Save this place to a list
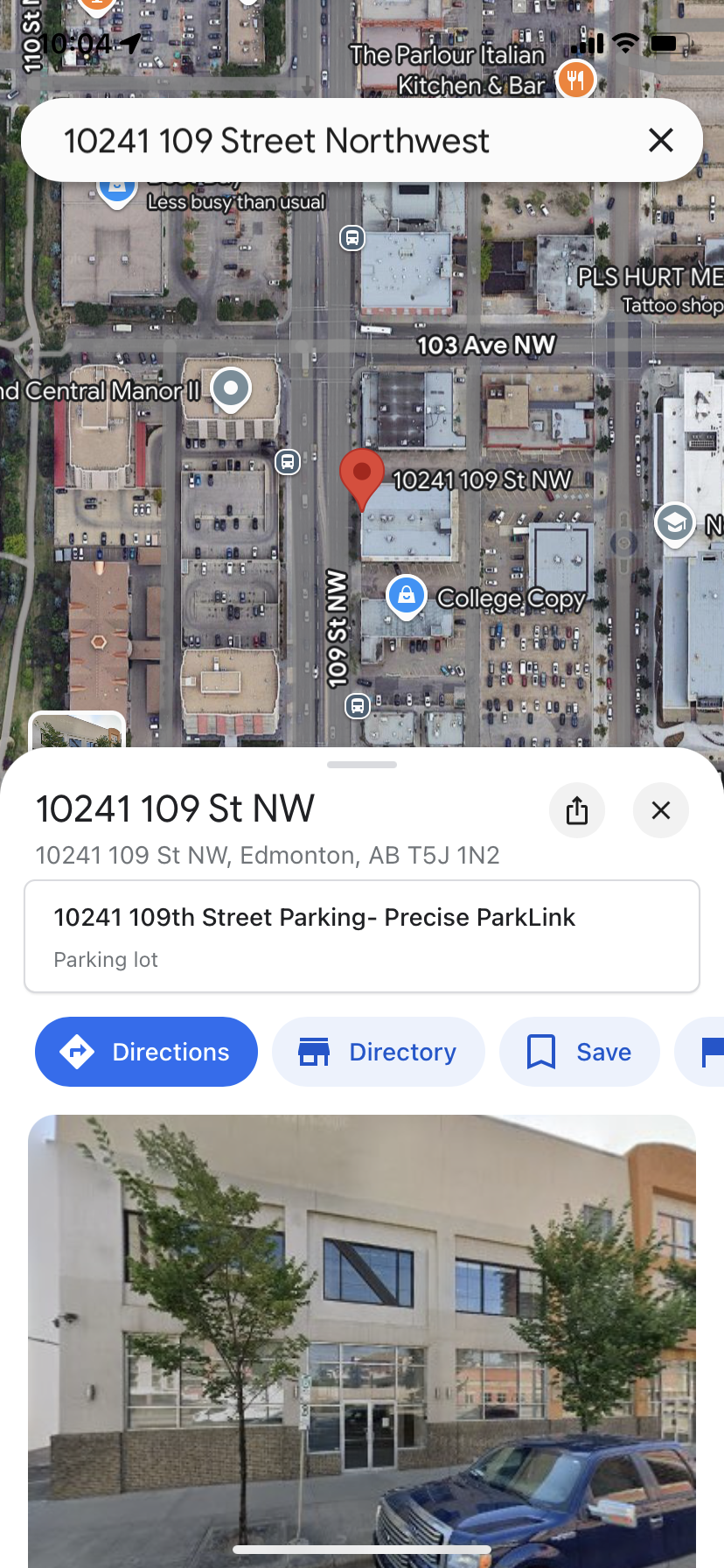The image size is (724, 1568). click(x=579, y=1052)
